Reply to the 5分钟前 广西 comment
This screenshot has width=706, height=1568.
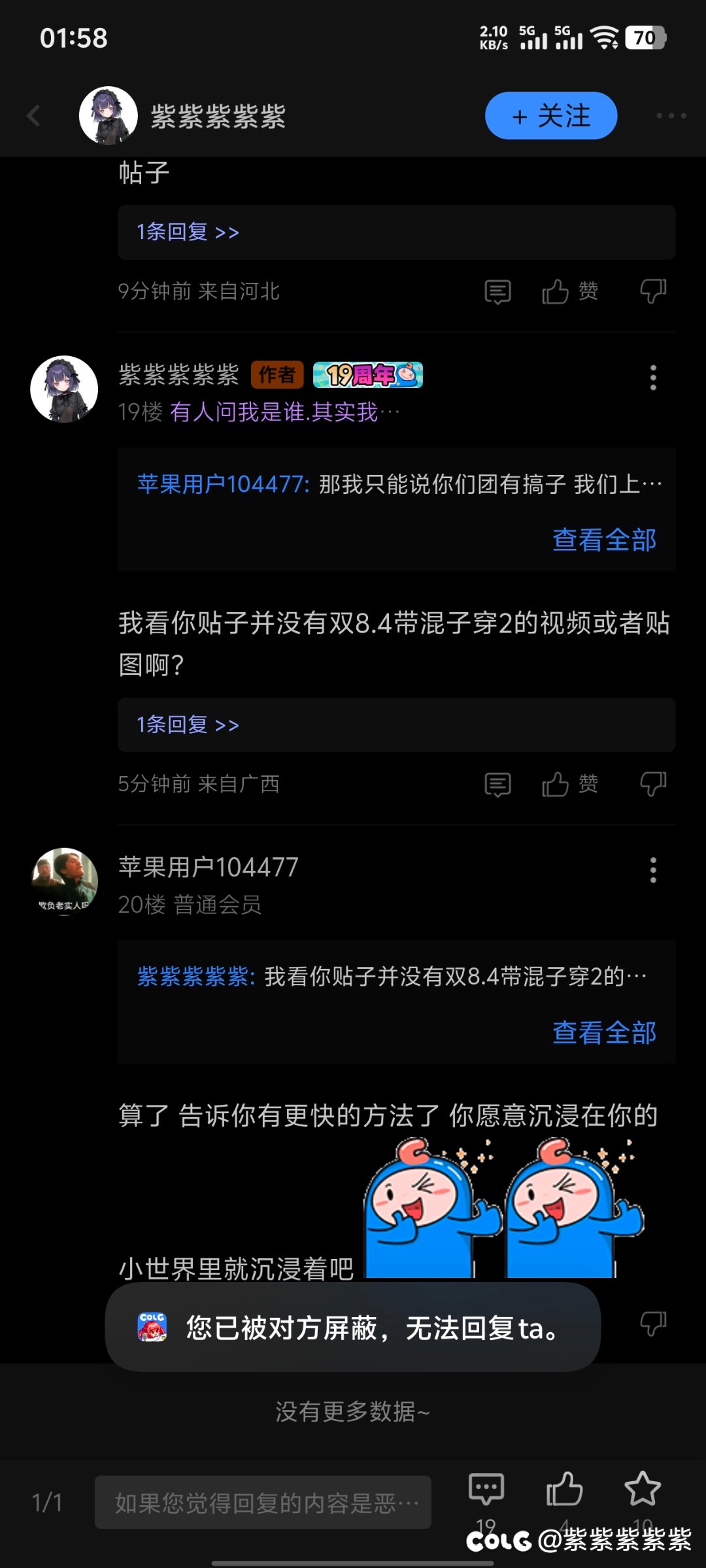(x=497, y=785)
